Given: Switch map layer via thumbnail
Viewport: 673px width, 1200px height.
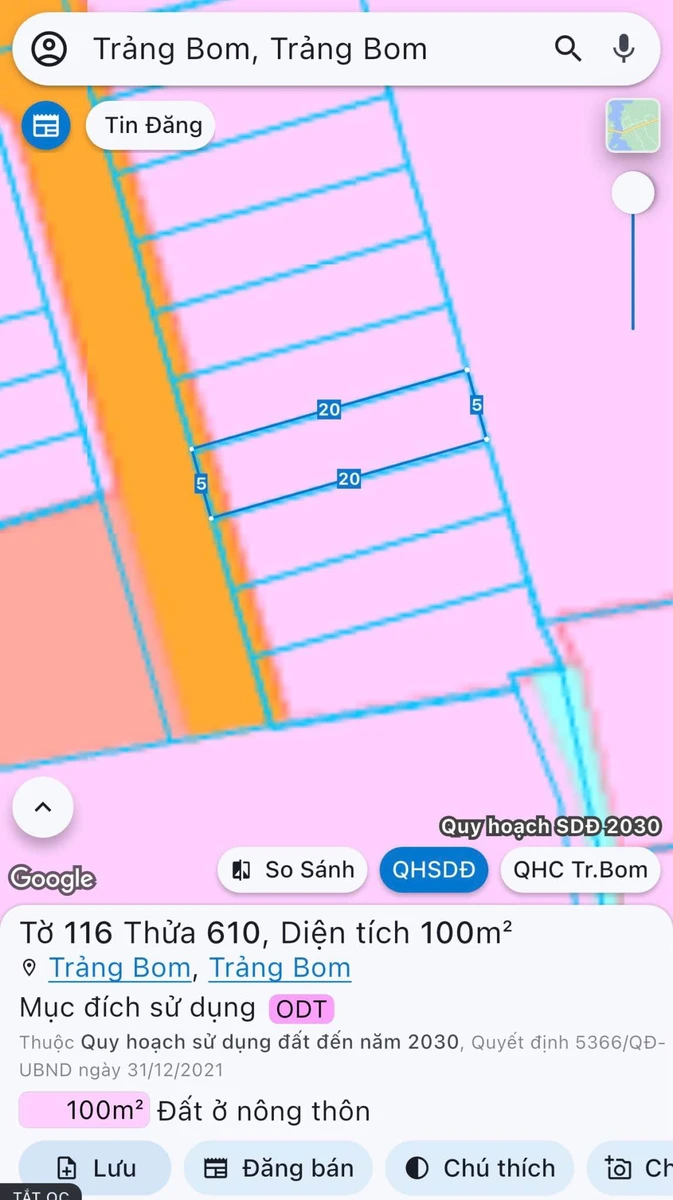Looking at the screenshot, I should [633, 126].
